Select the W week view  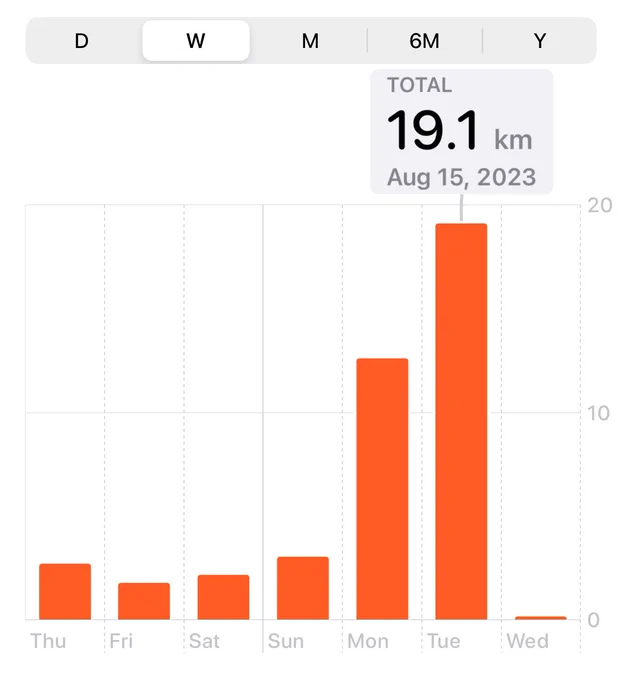pos(196,41)
